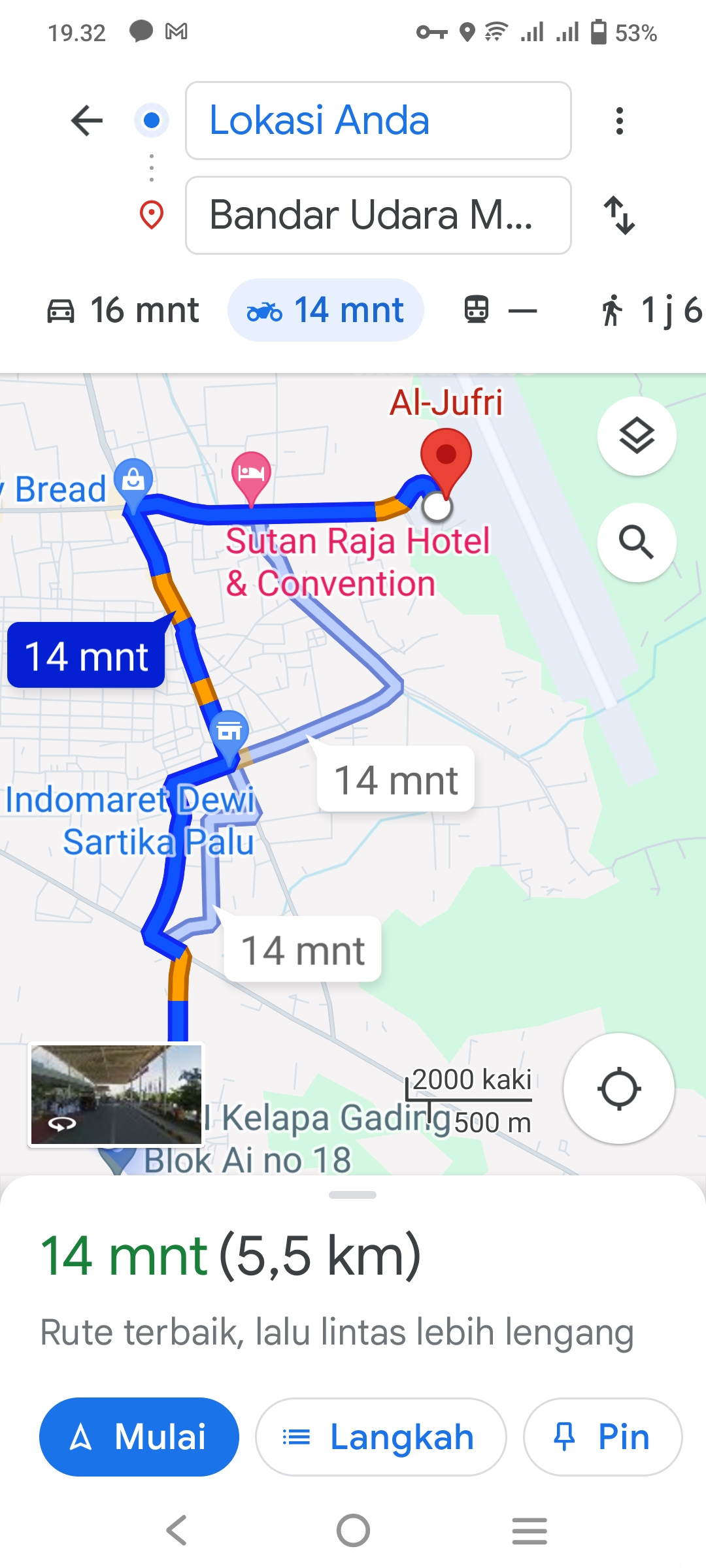
Task: Go back using the top-left arrow
Action: pyautogui.click(x=87, y=121)
